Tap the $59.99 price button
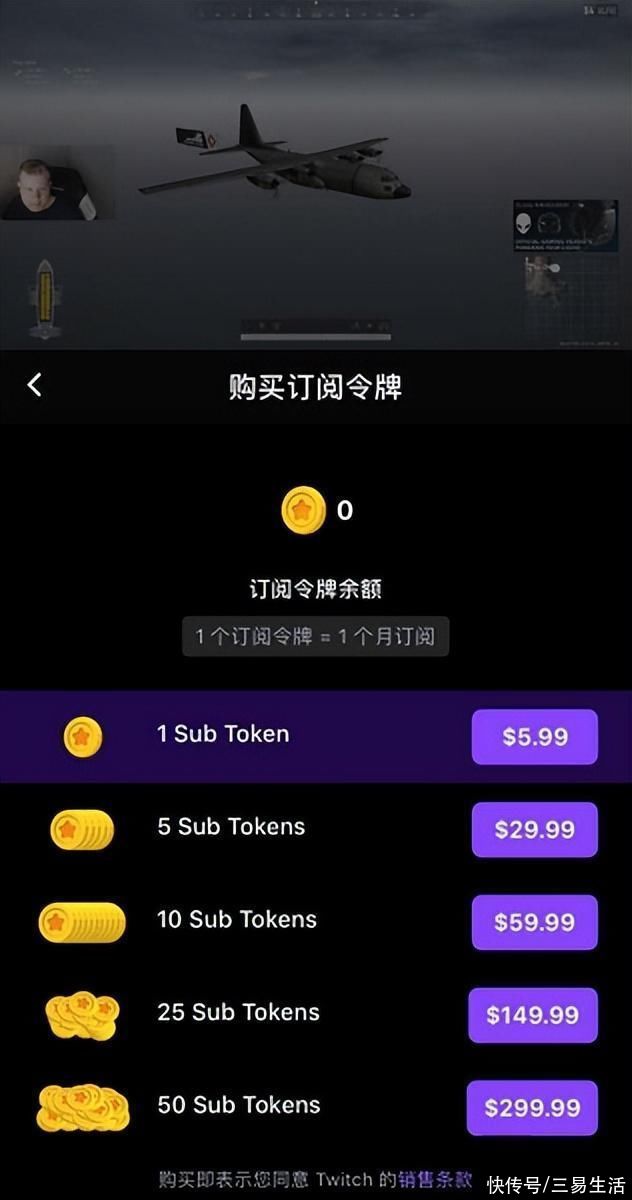Image resolution: width=632 pixels, height=1200 pixels. pos(534,922)
